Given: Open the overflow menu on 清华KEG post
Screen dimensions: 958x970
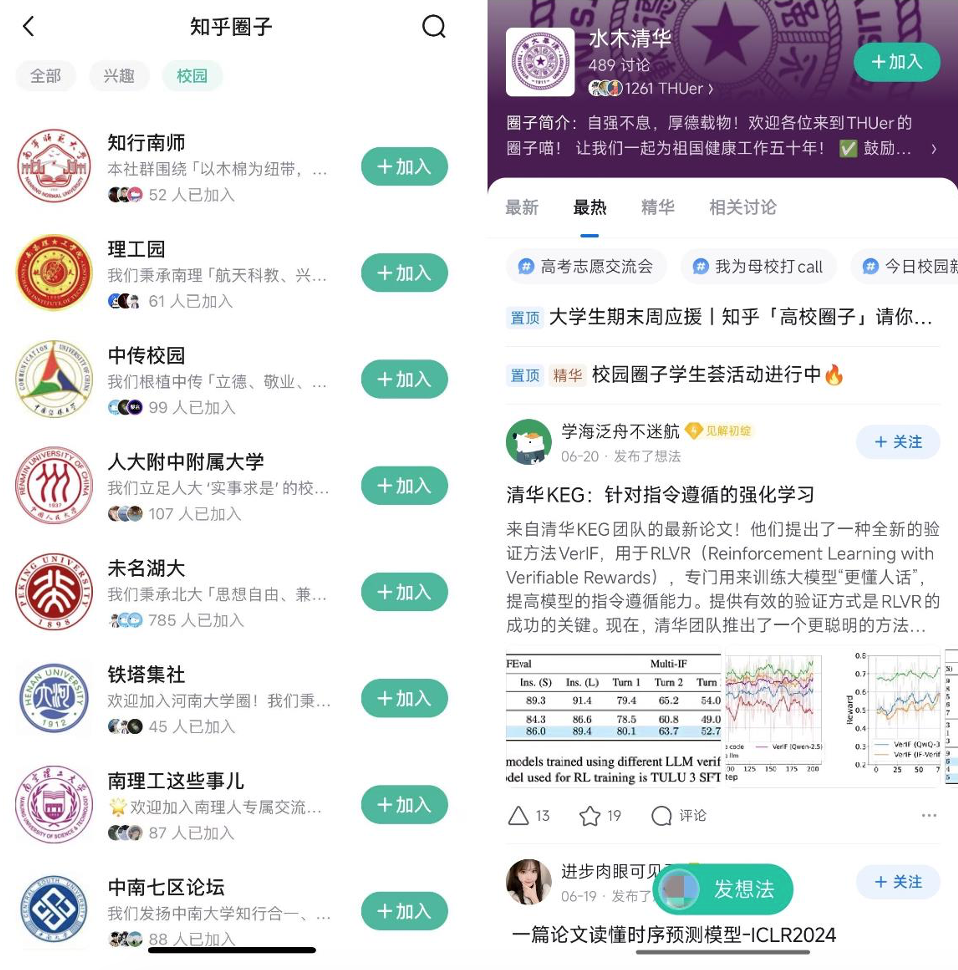Looking at the screenshot, I should point(929,816).
